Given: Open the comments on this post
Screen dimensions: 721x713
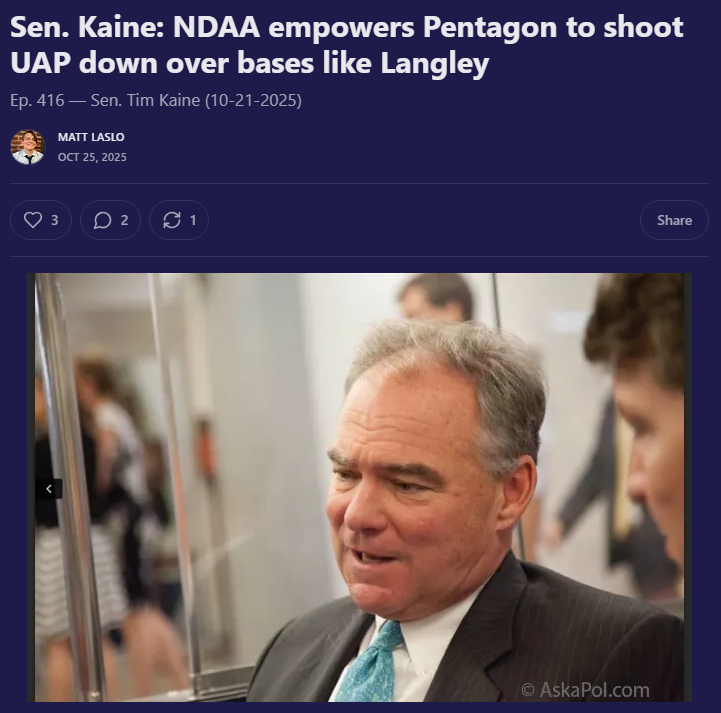Looking at the screenshot, I should (x=111, y=220).
